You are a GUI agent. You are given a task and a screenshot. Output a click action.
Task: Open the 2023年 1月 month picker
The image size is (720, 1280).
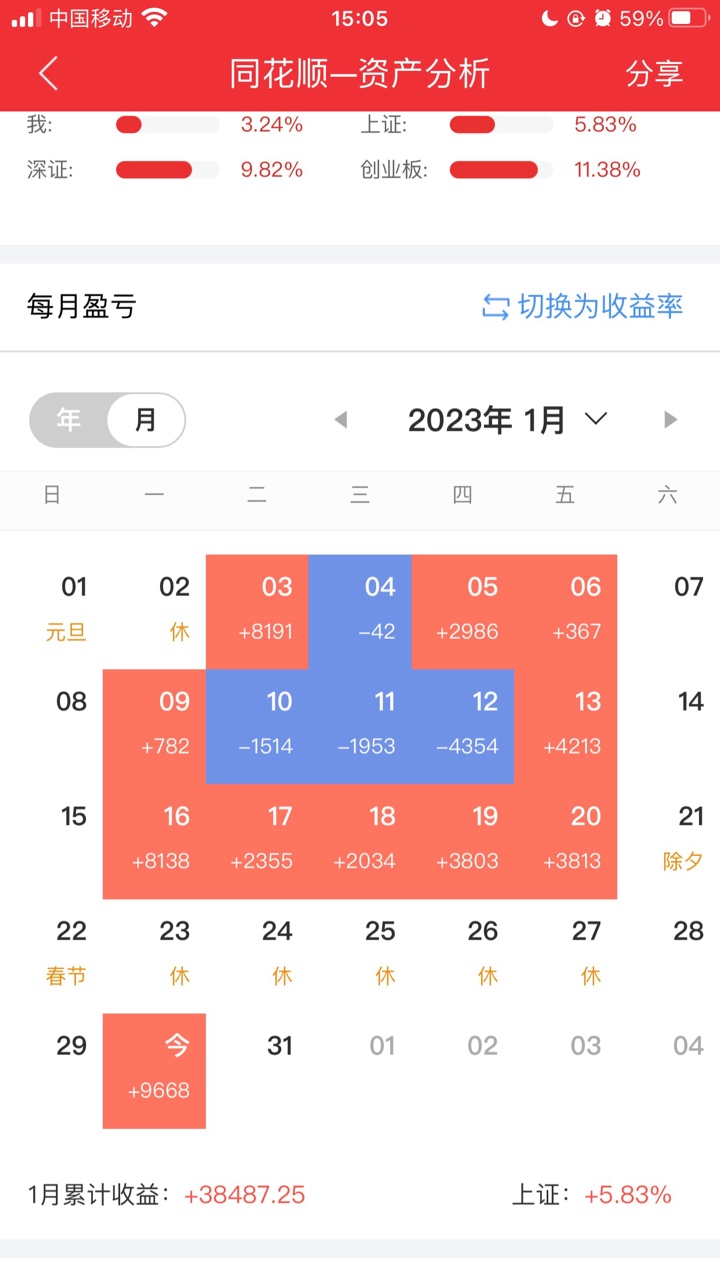(506, 420)
